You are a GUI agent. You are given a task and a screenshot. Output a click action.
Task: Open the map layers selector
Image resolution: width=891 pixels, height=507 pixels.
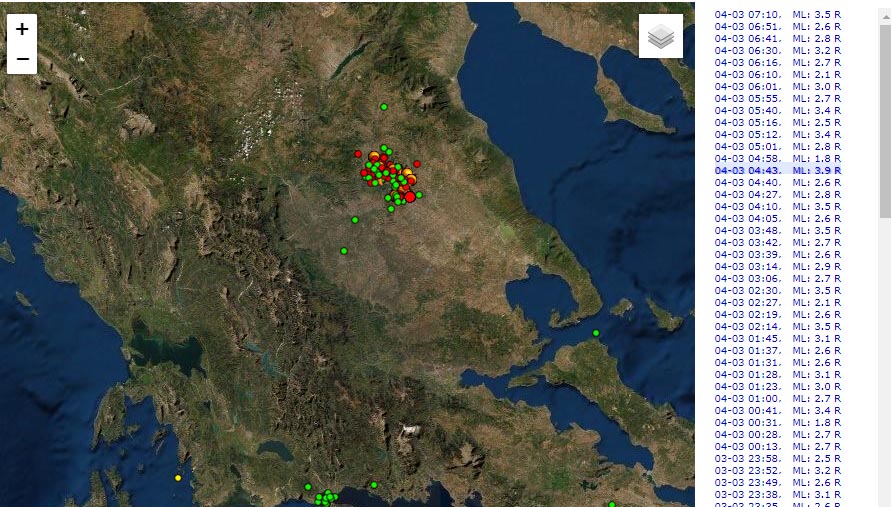pos(661,37)
